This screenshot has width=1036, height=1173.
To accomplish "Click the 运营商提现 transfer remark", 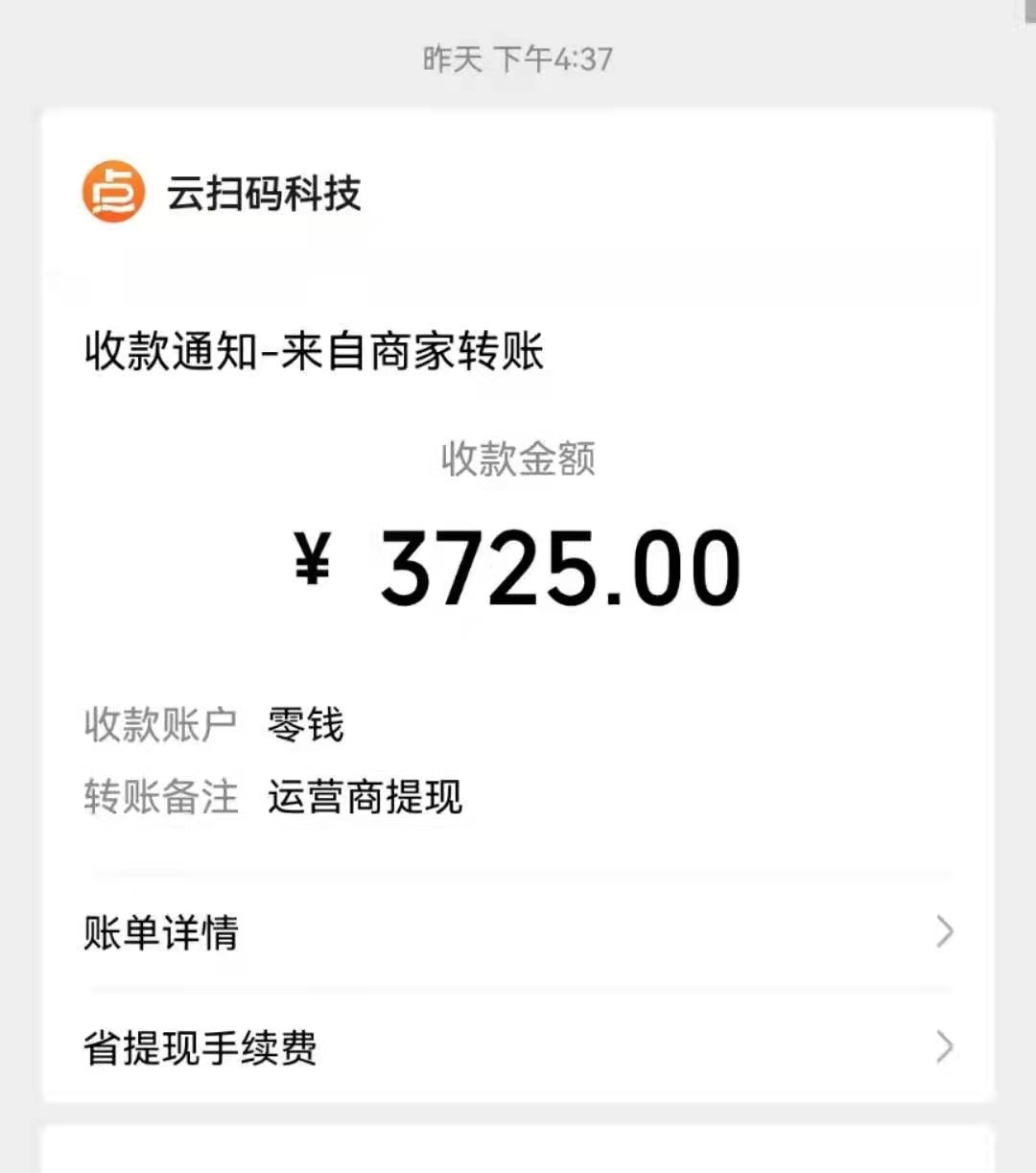I will point(365,796).
